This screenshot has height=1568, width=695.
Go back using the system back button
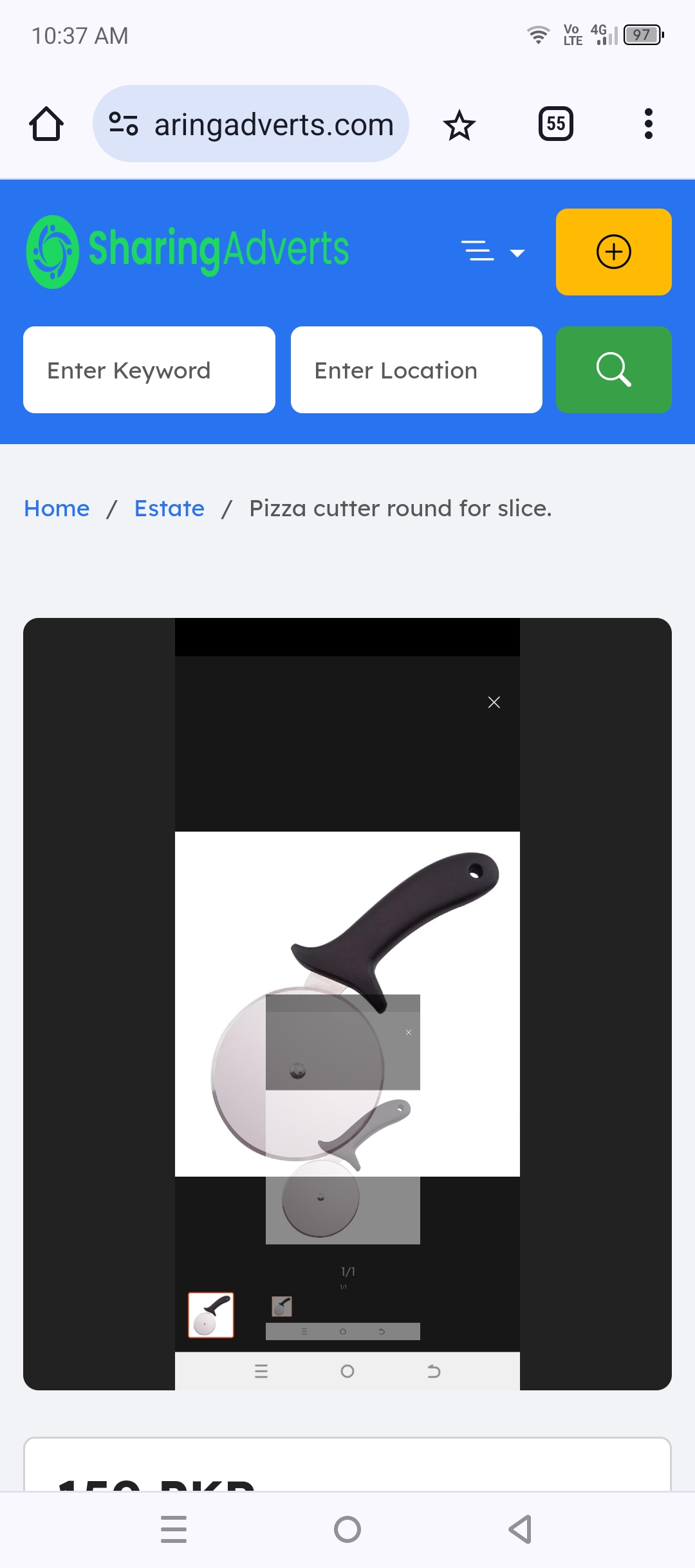click(520, 1529)
